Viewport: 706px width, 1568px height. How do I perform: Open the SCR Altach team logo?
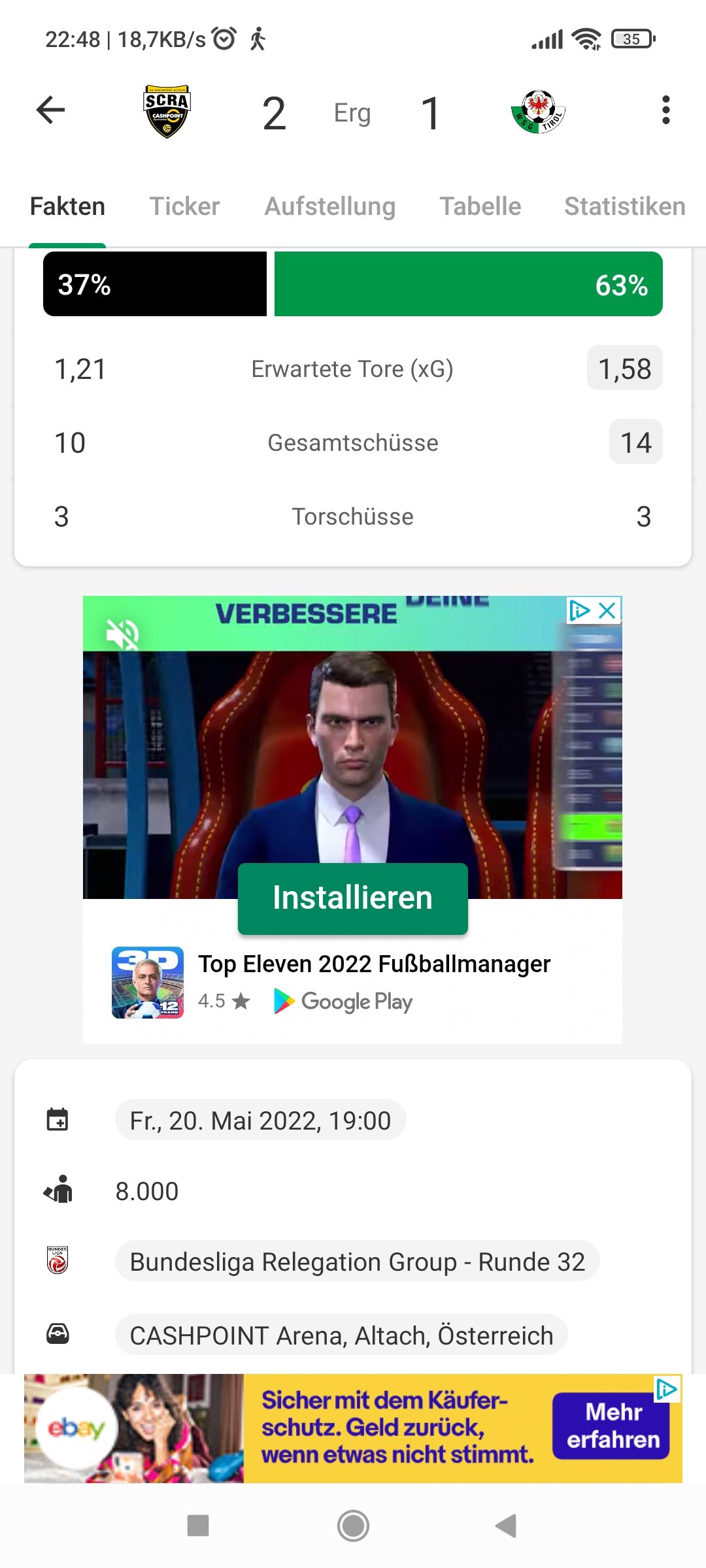point(167,111)
